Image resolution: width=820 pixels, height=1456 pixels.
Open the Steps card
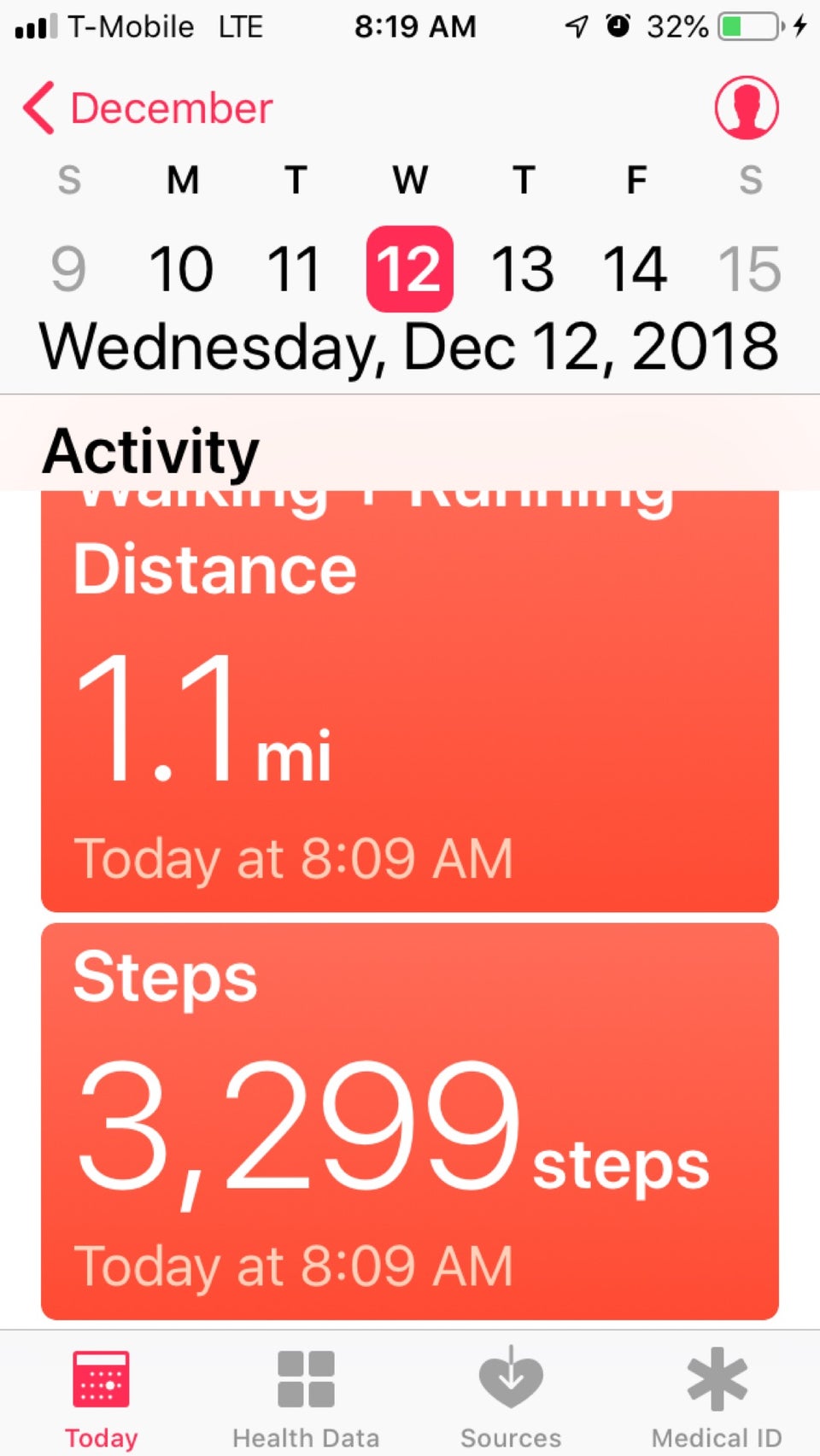[x=410, y=1120]
